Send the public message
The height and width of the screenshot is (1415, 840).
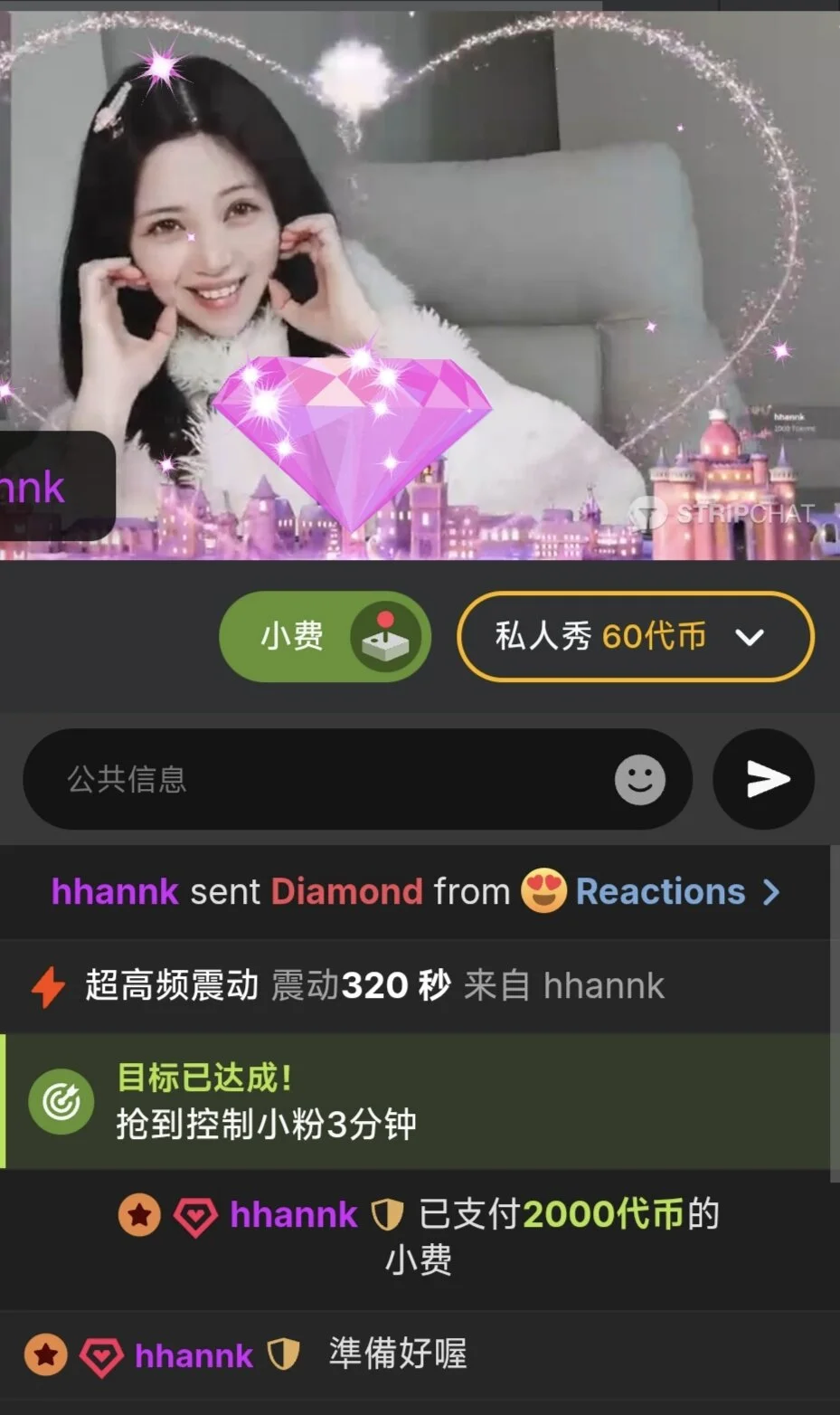pyautogui.click(x=764, y=779)
